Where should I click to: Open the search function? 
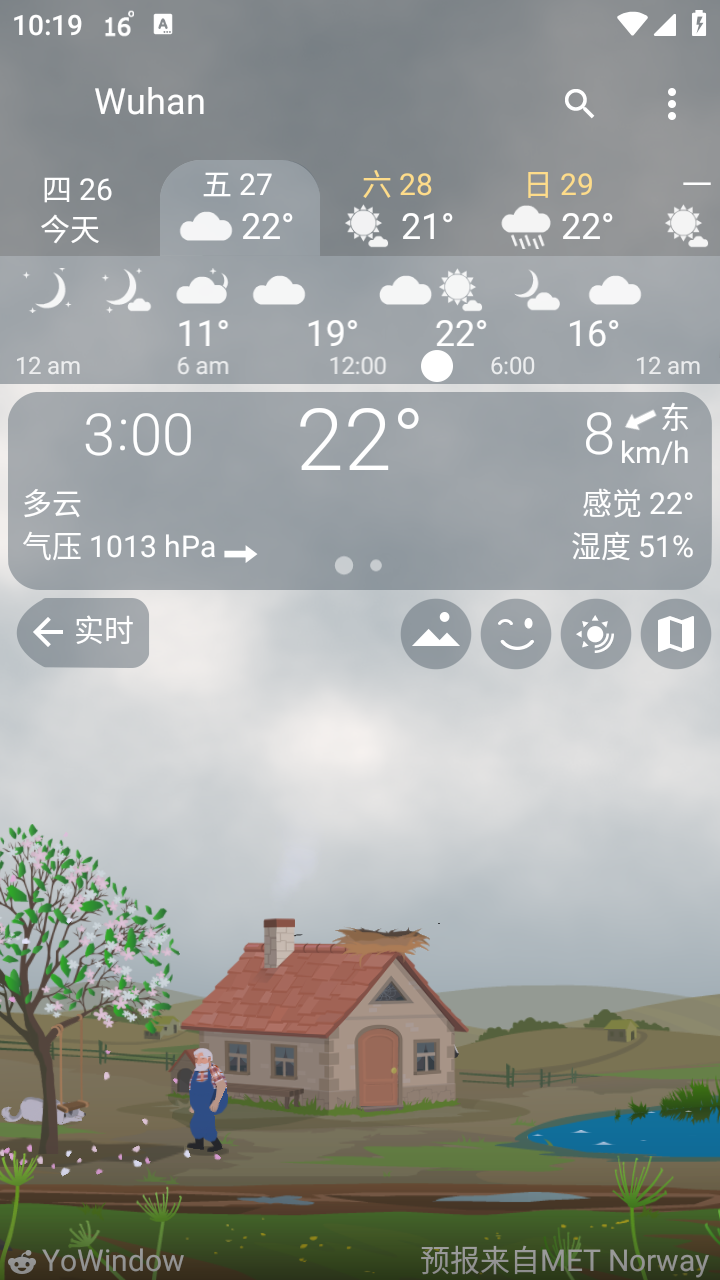click(580, 103)
